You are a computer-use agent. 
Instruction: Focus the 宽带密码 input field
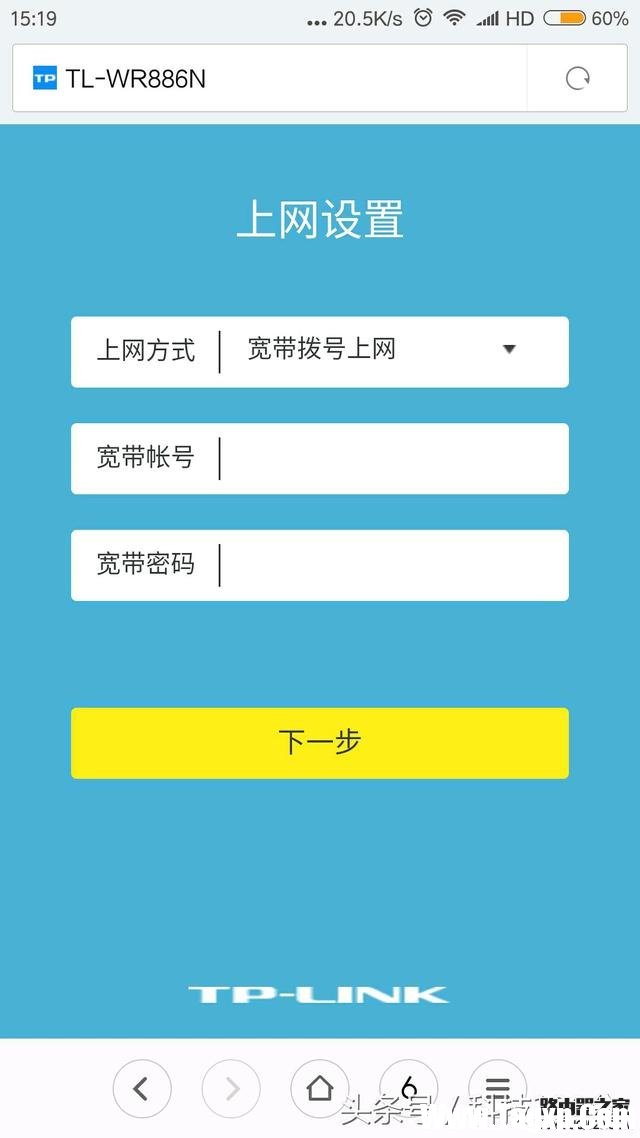(390, 565)
